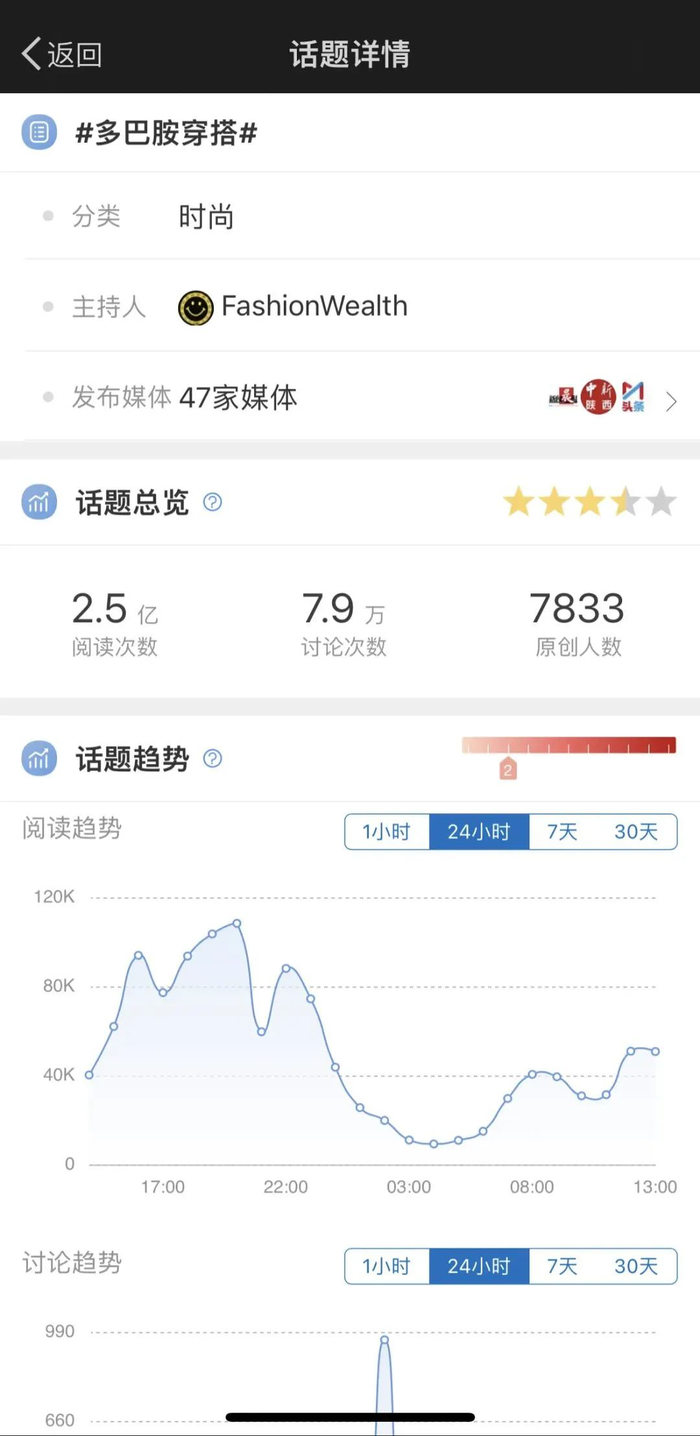Switch 阅读趋势 to 1小时
700x1436 pixels.
click(387, 832)
